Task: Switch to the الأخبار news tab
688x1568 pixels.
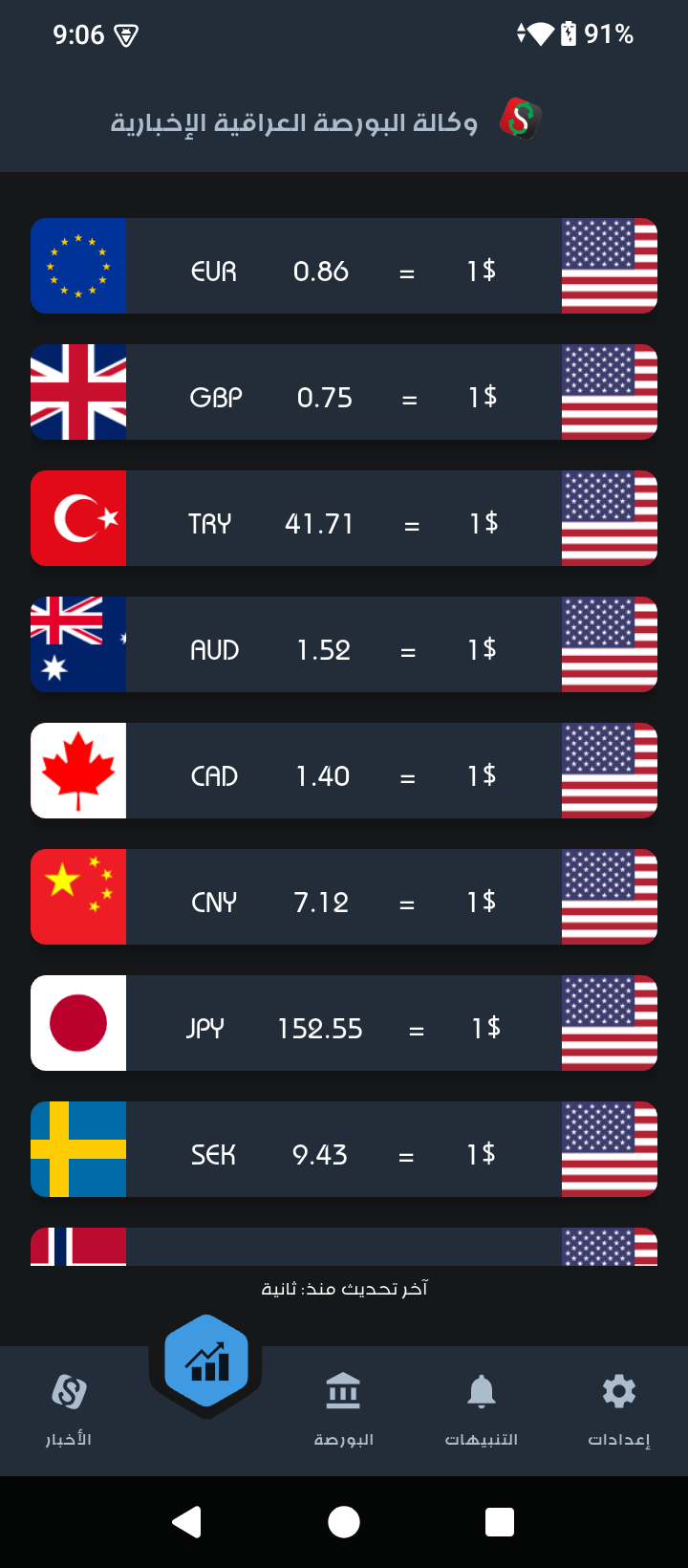Action: point(69,1408)
